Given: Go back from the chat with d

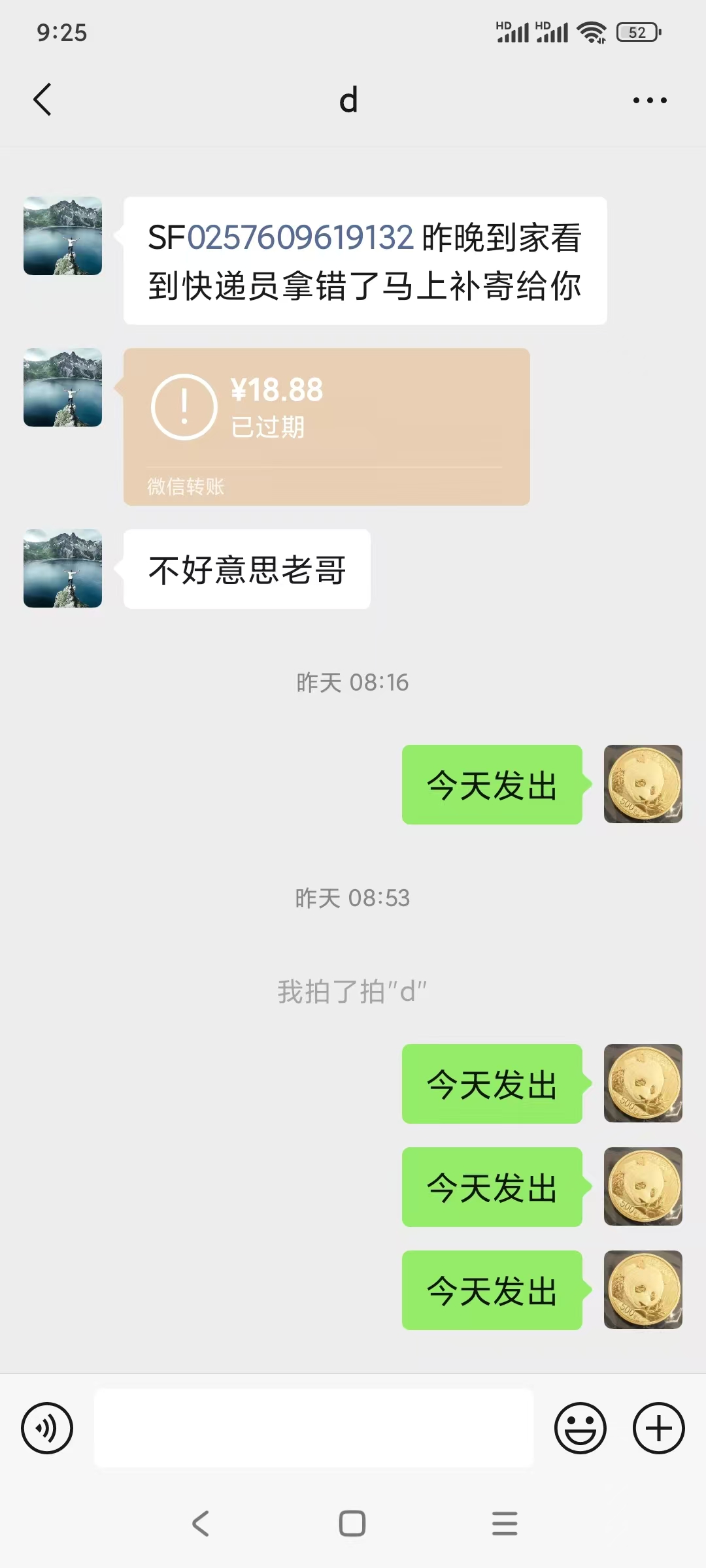Looking at the screenshot, I should tap(42, 100).
